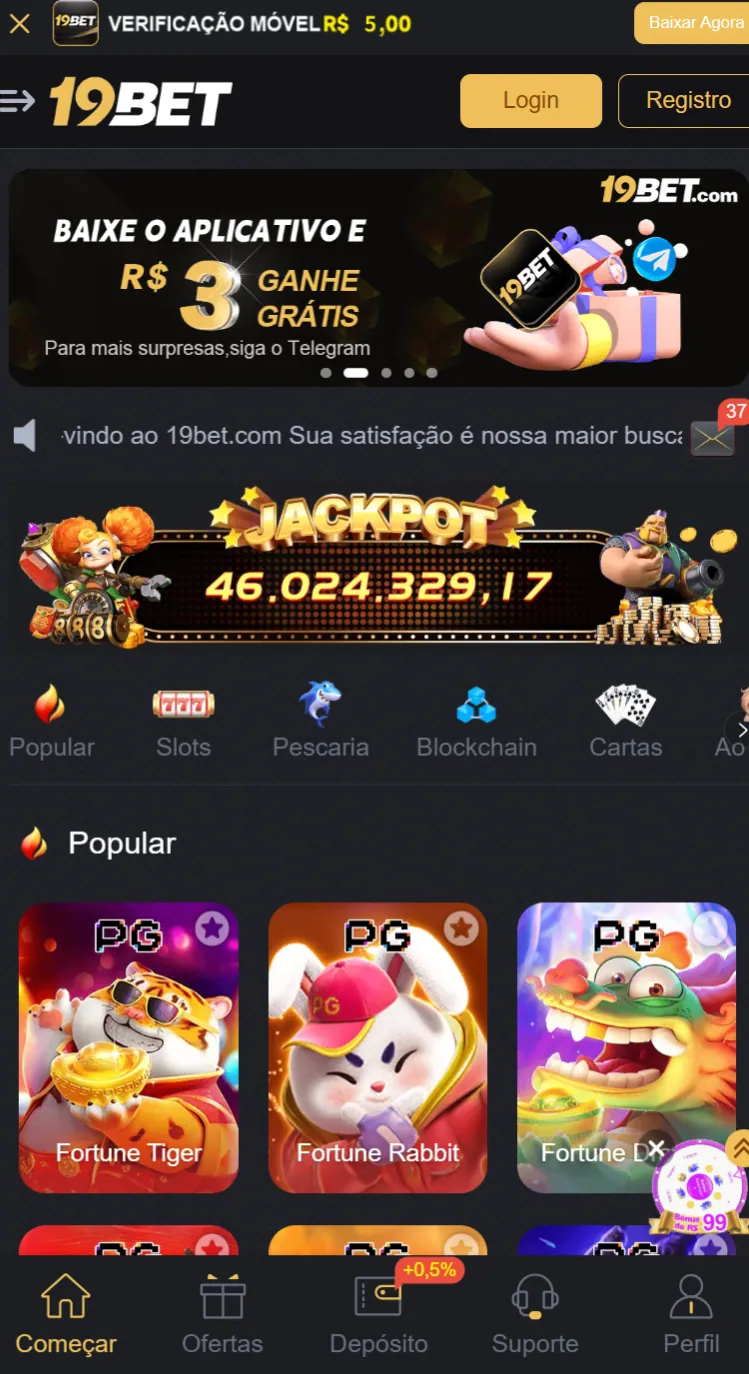
Task: Launch the Fortune Rabbit game
Action: click(x=377, y=1050)
